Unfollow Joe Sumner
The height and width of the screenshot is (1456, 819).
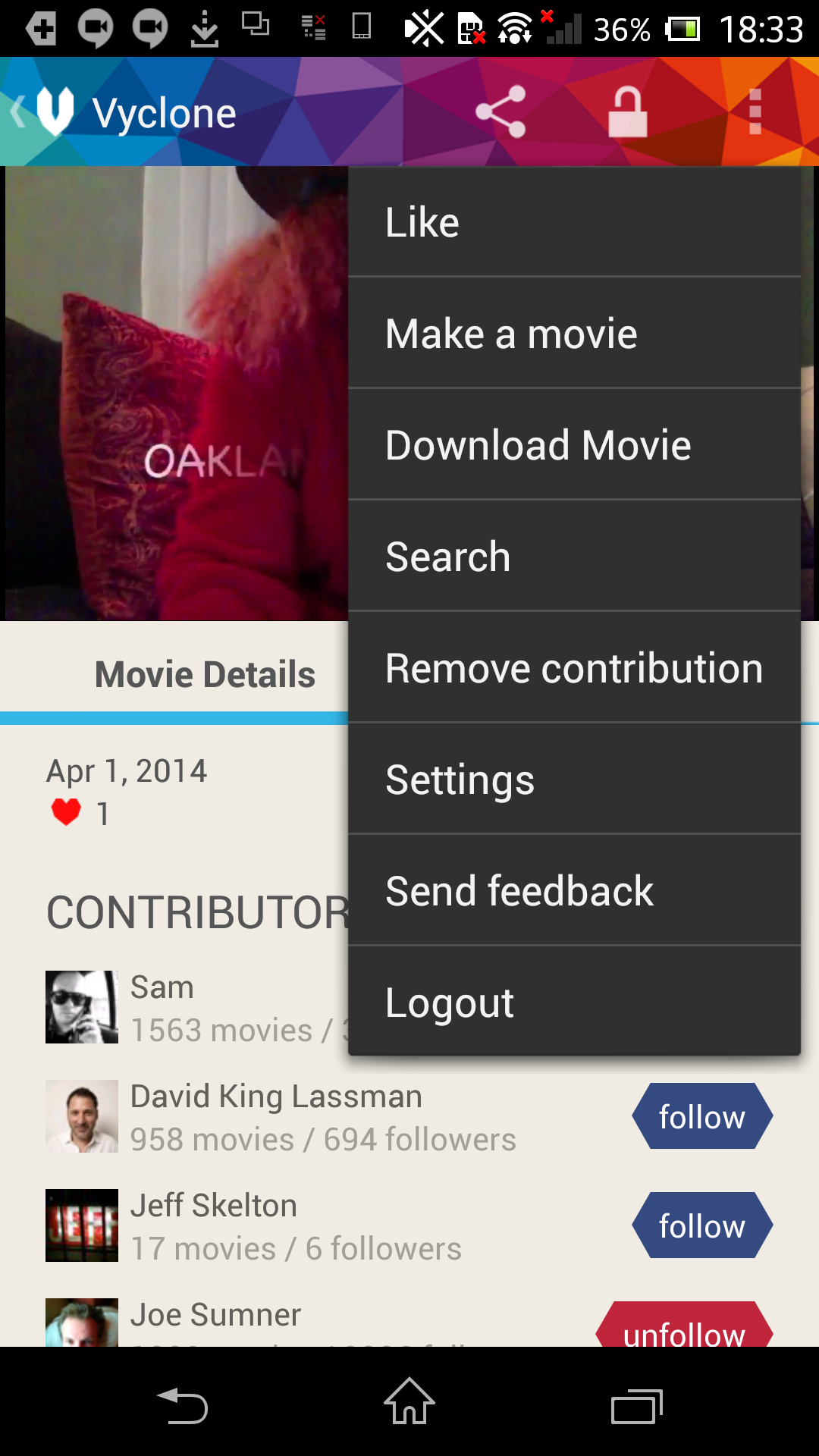pos(684,1329)
